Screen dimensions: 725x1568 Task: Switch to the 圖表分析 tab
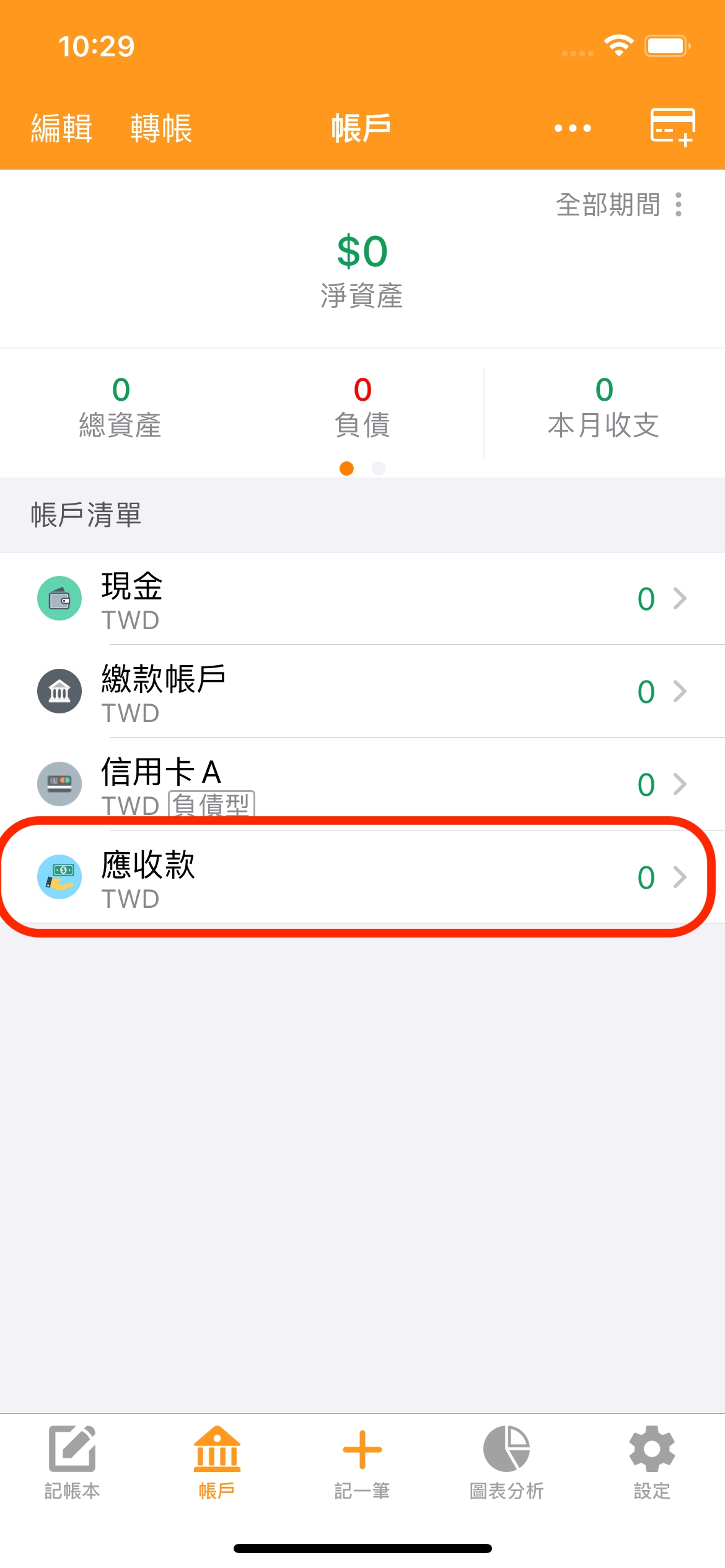tap(507, 1461)
